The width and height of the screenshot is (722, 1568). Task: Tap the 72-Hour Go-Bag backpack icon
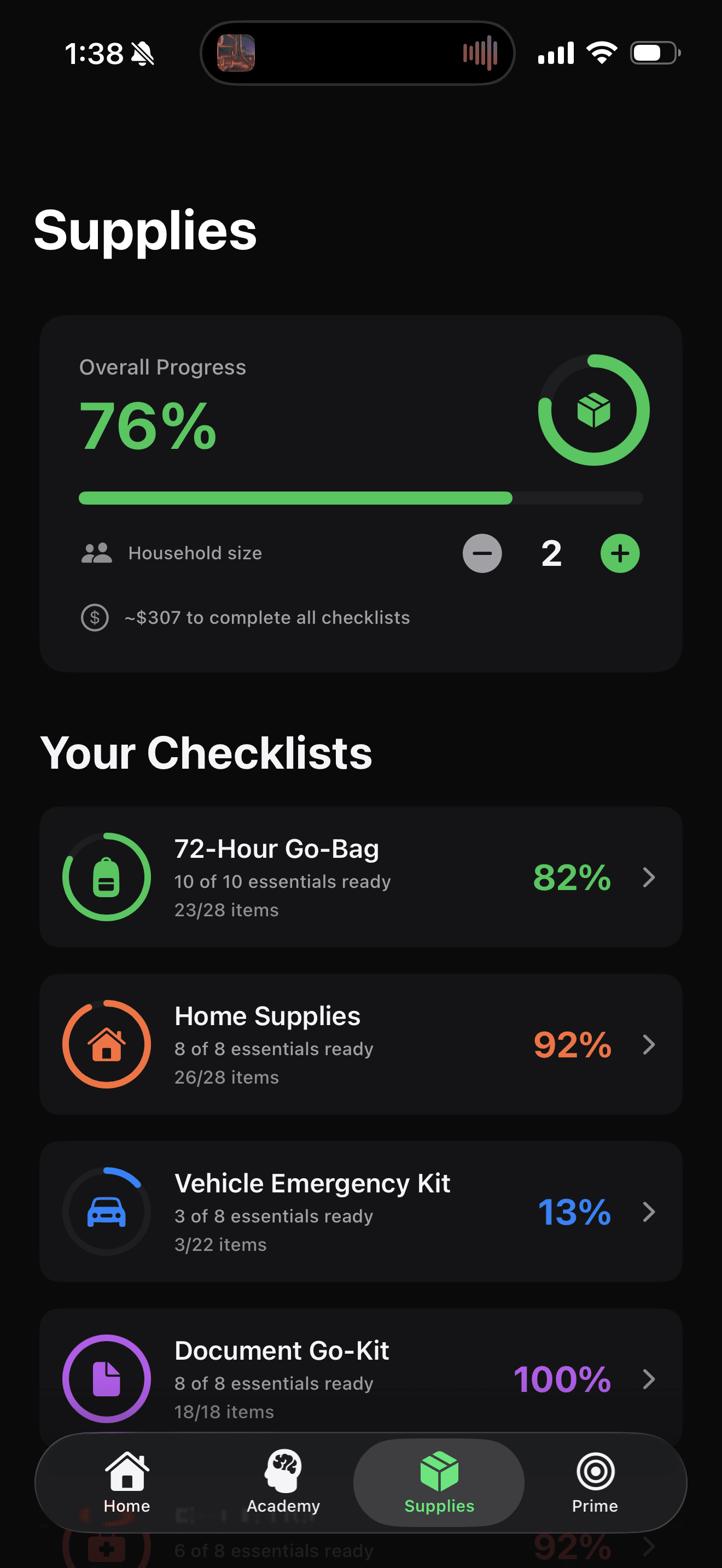[106, 876]
